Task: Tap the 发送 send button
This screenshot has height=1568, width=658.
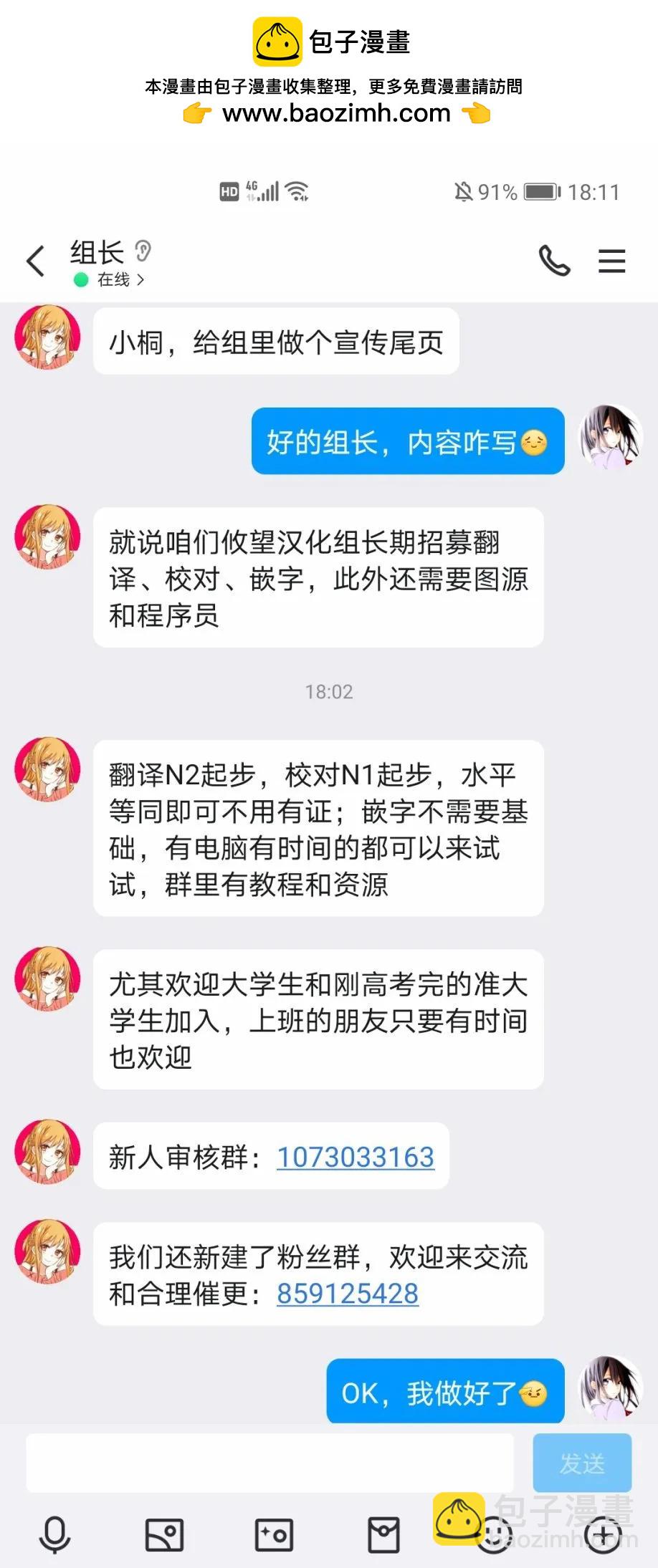Action: 582,1462
